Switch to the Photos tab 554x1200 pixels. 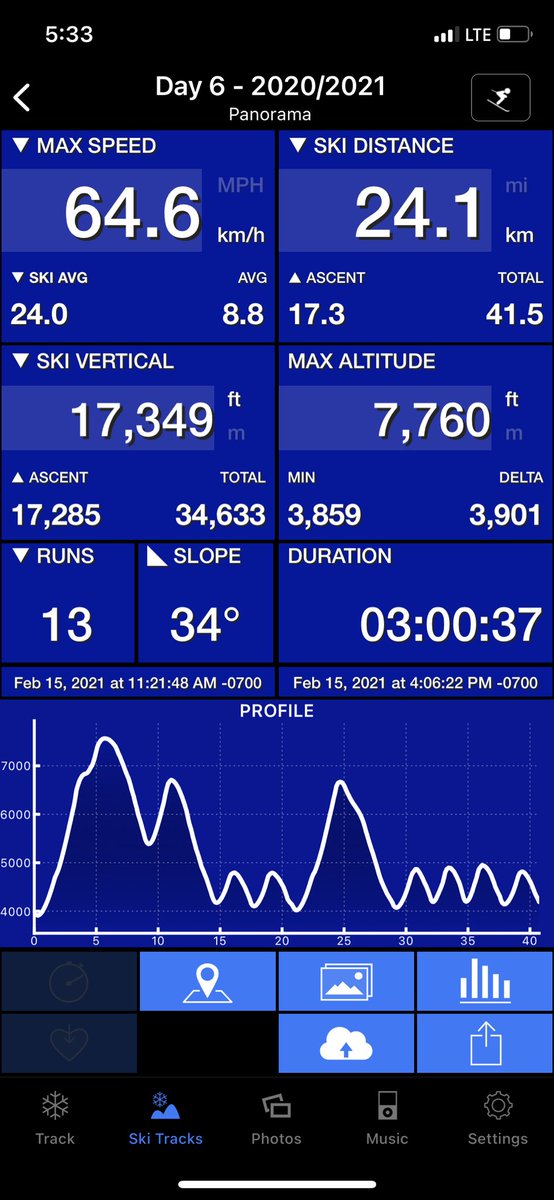276,1118
